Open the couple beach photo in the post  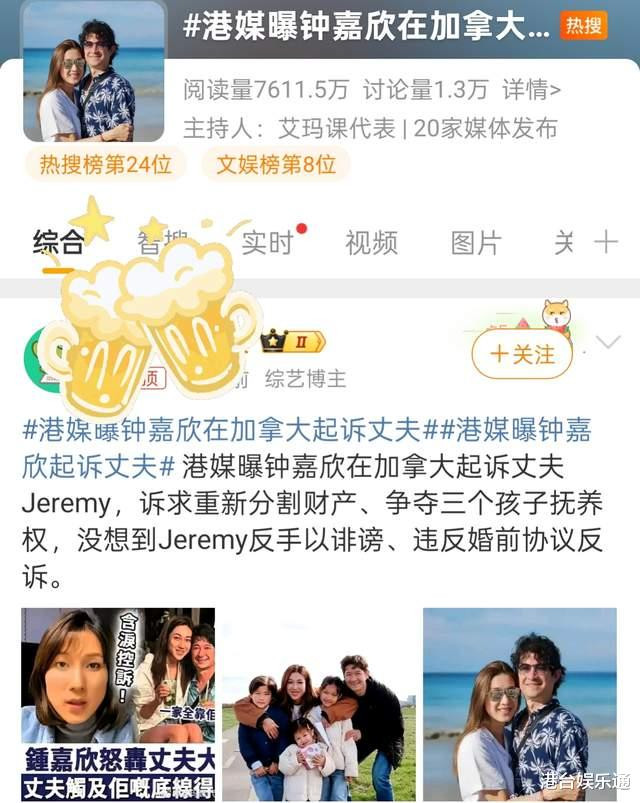click(519, 704)
